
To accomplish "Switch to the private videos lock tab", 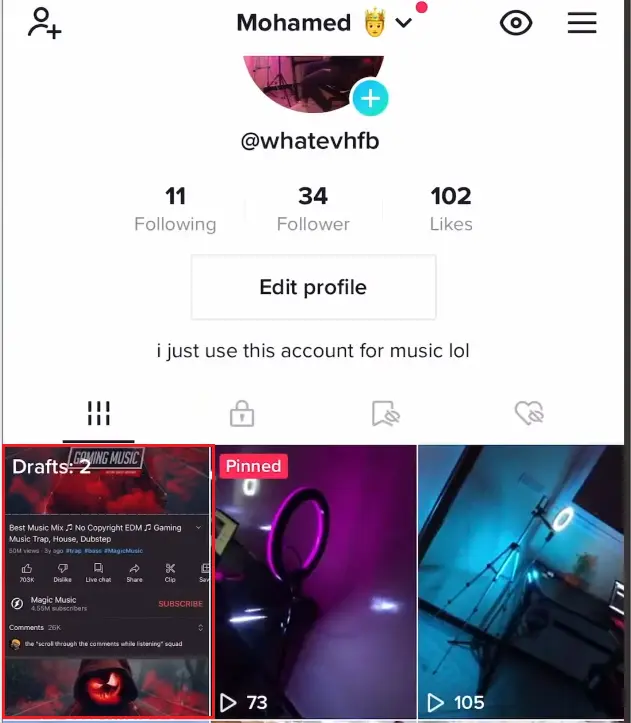I will click(241, 413).
